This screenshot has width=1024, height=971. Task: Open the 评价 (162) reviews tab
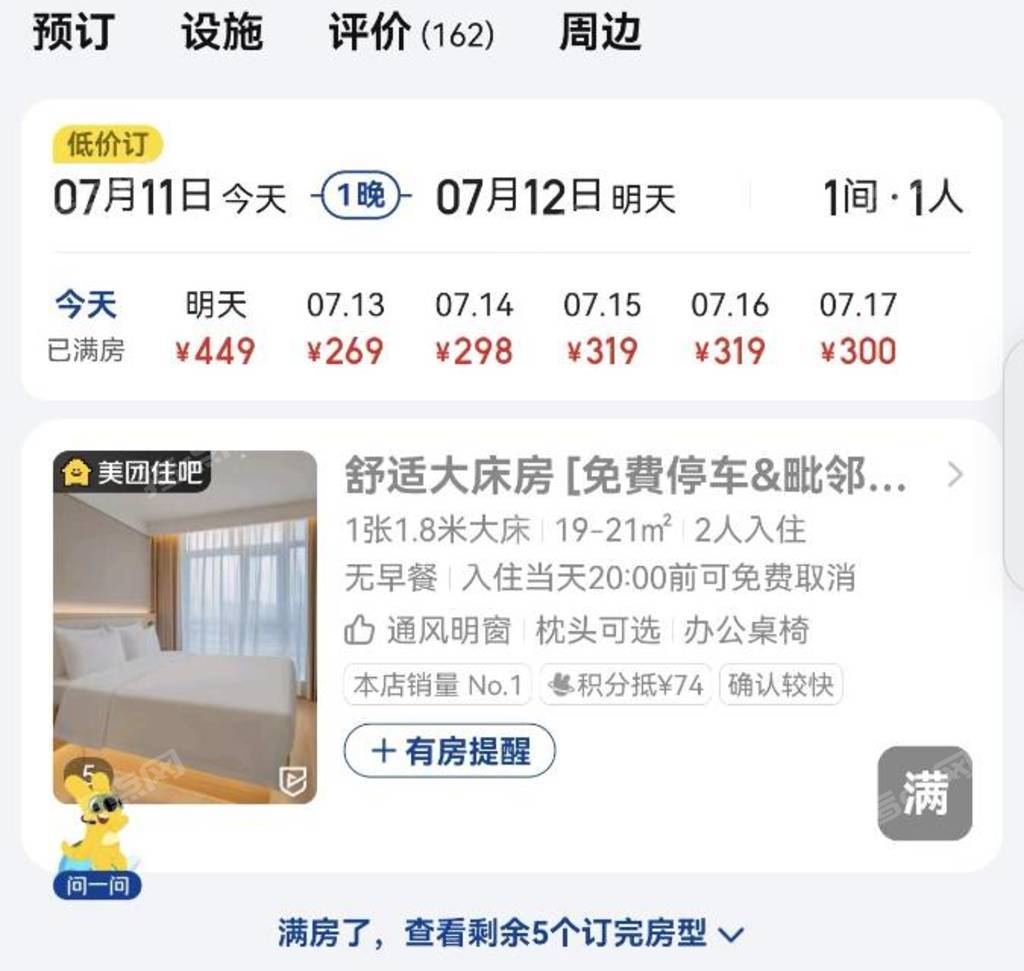click(411, 34)
